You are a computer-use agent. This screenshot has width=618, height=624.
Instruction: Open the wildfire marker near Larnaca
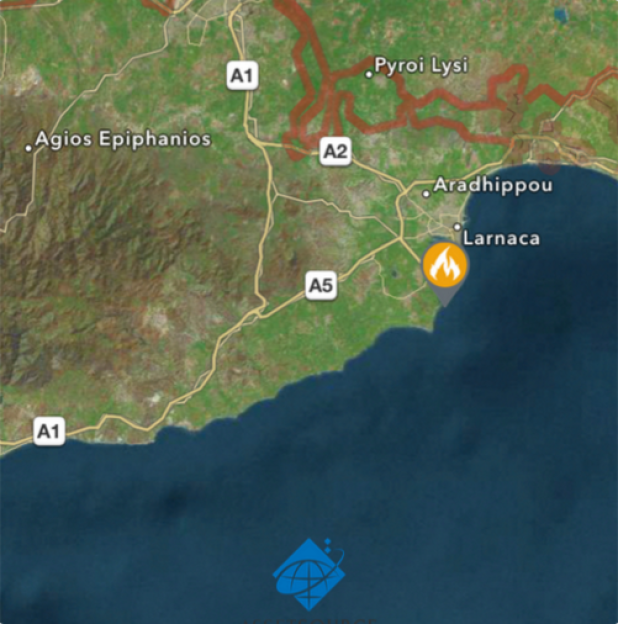[x=443, y=265]
